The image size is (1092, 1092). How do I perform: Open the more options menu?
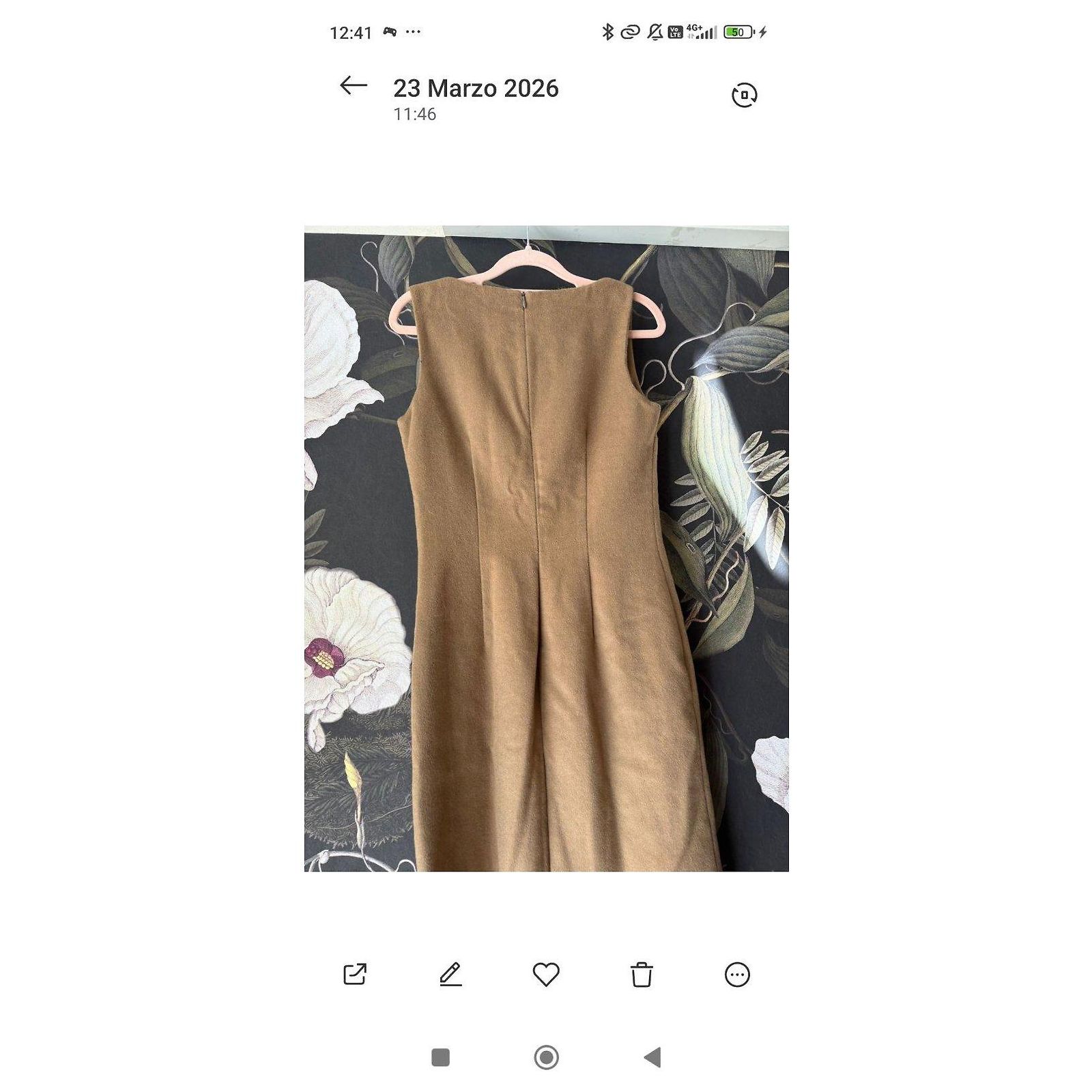(x=737, y=975)
